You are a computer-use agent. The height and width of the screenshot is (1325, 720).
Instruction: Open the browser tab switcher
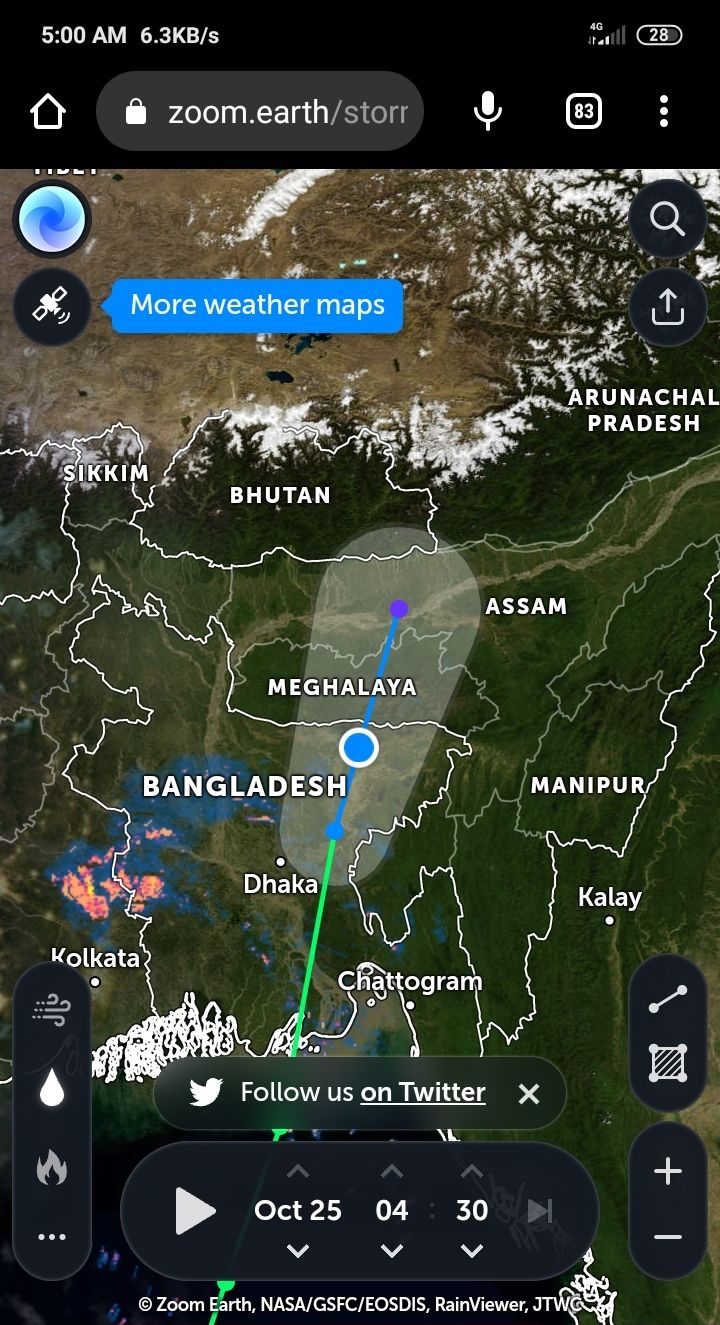click(x=584, y=112)
